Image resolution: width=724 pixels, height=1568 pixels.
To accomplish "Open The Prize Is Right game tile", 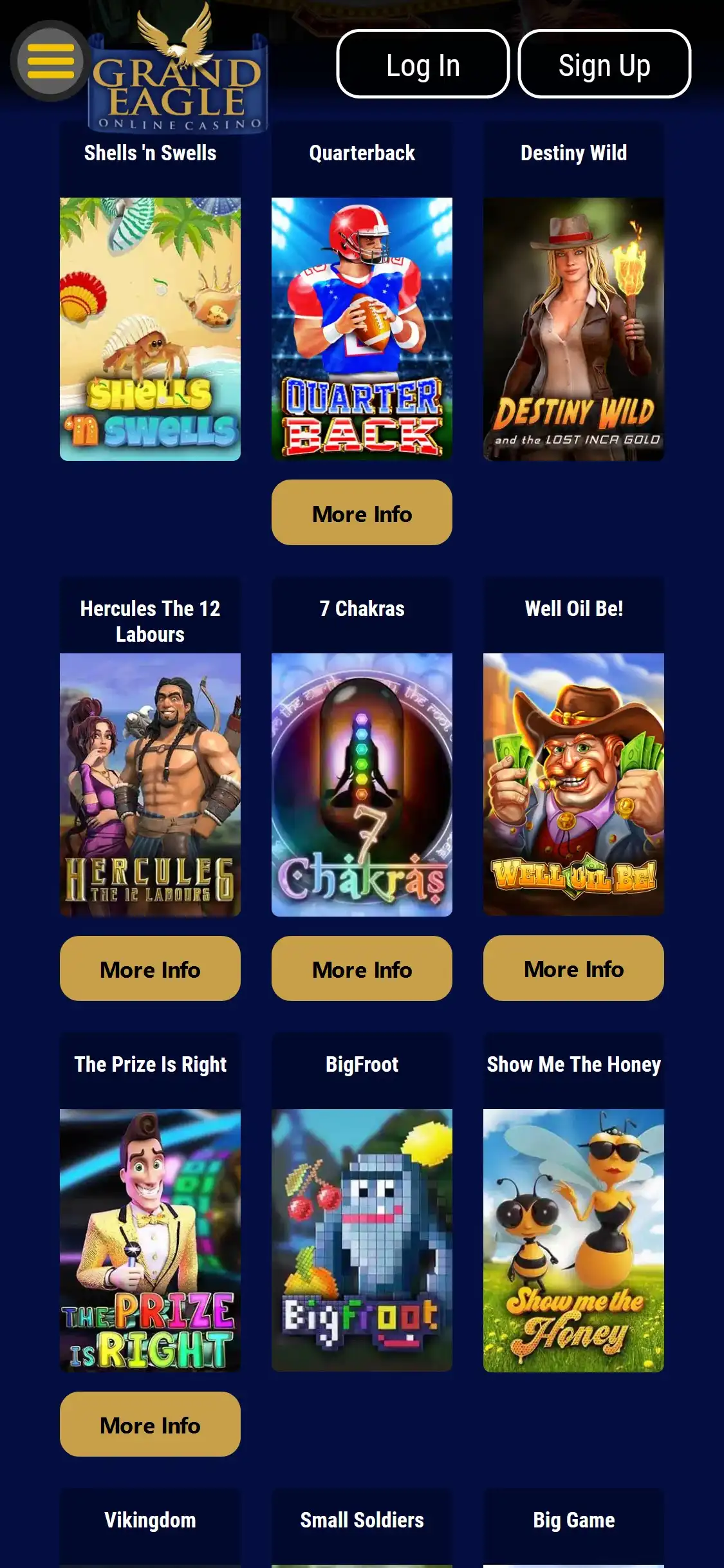I will pos(150,1240).
